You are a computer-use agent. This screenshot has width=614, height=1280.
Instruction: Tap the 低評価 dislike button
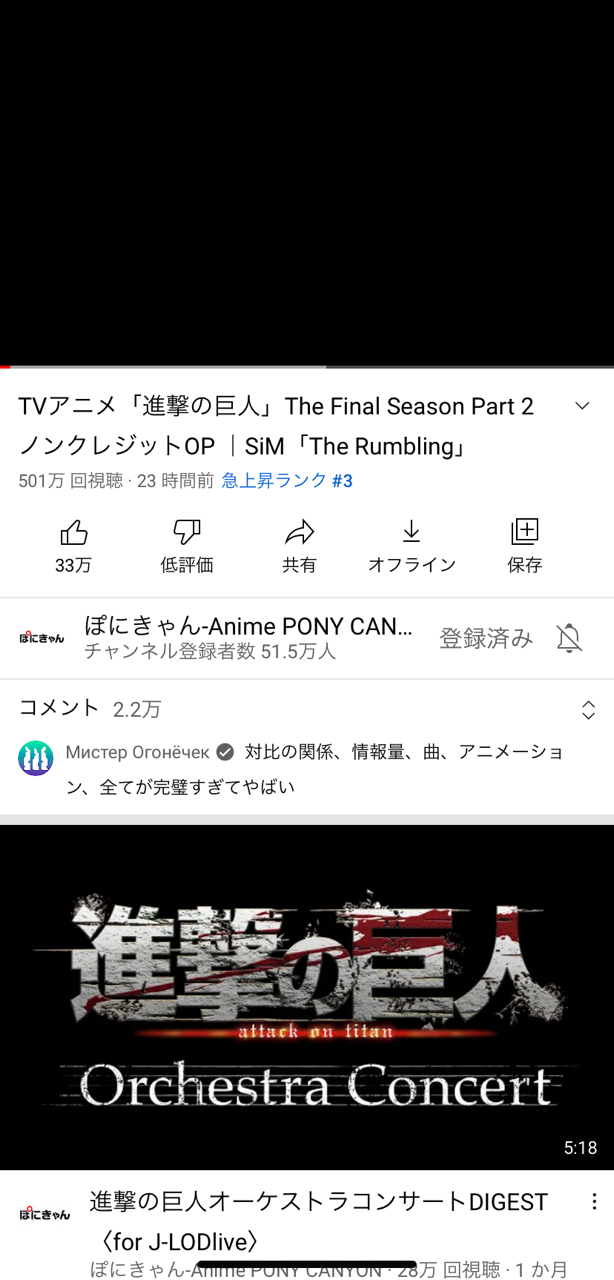(187, 545)
